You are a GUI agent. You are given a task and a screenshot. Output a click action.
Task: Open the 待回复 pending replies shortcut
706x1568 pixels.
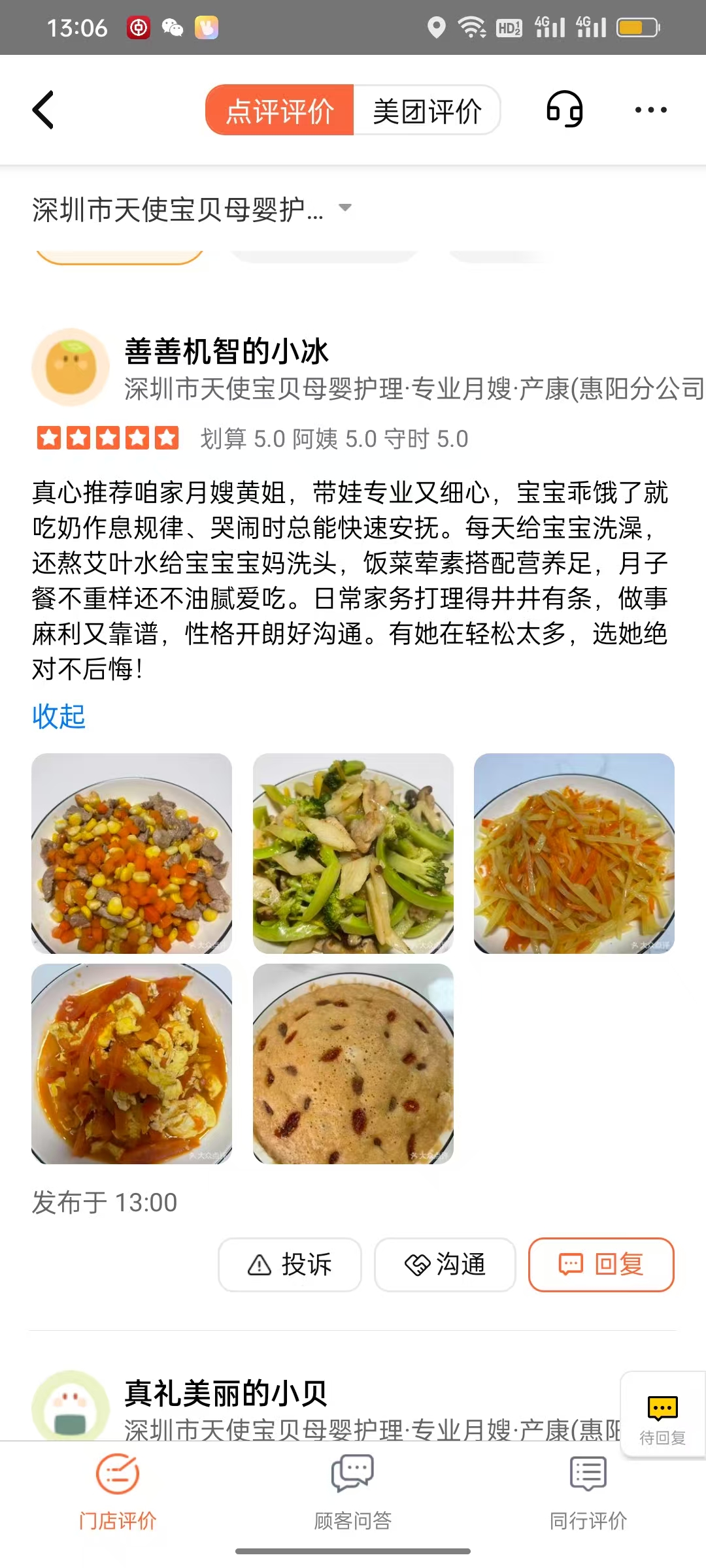coord(662,1415)
